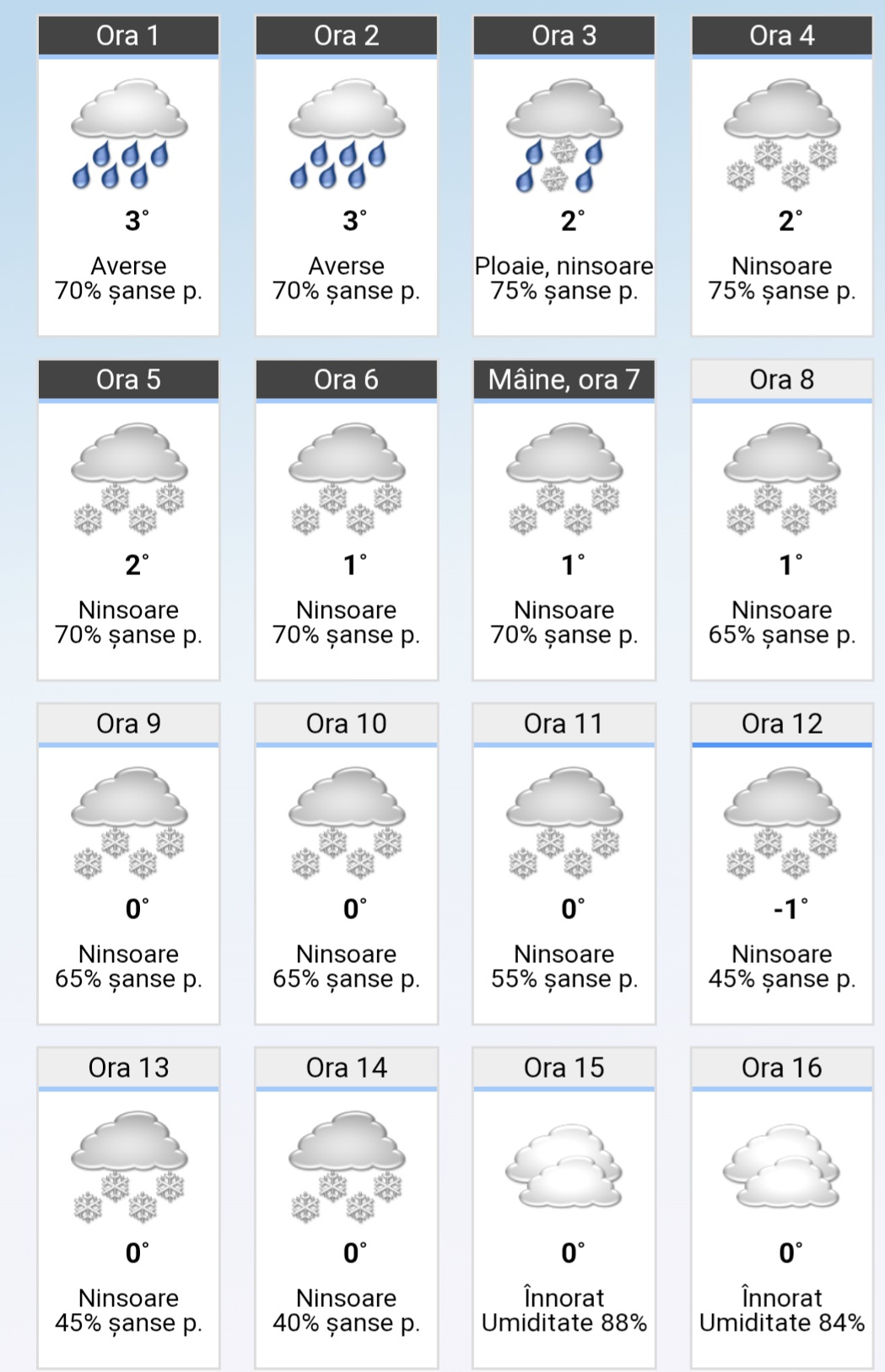The height and width of the screenshot is (1372, 885).
Task: Choose the Ora 6 forecast tile
Action: [346, 519]
